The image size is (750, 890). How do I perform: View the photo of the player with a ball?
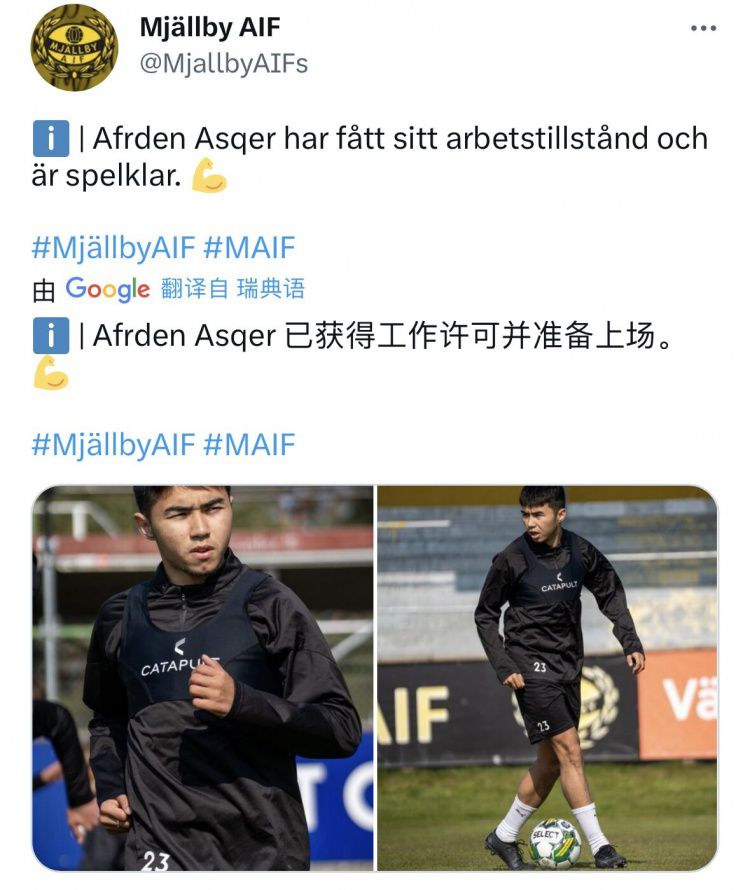(x=547, y=678)
